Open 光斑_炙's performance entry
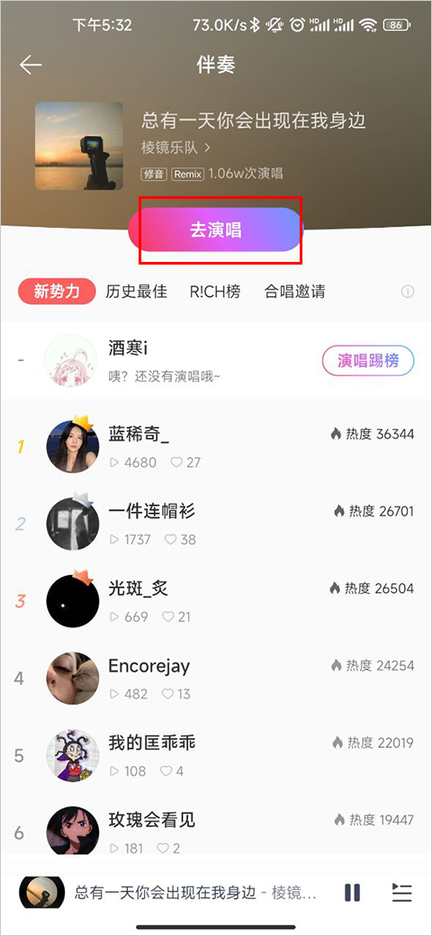This screenshot has width=432, height=936. click(216, 601)
